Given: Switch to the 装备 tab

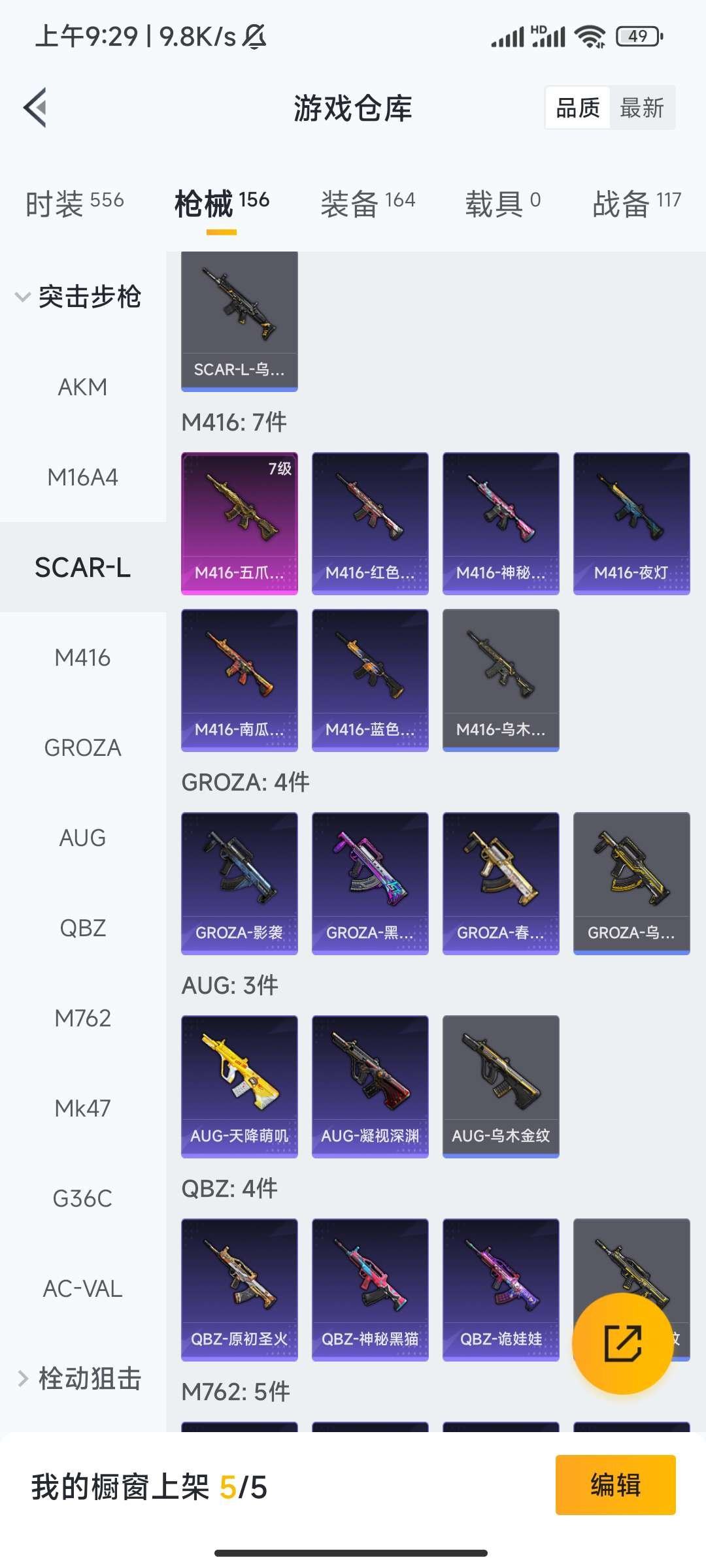Looking at the screenshot, I should (367, 203).
